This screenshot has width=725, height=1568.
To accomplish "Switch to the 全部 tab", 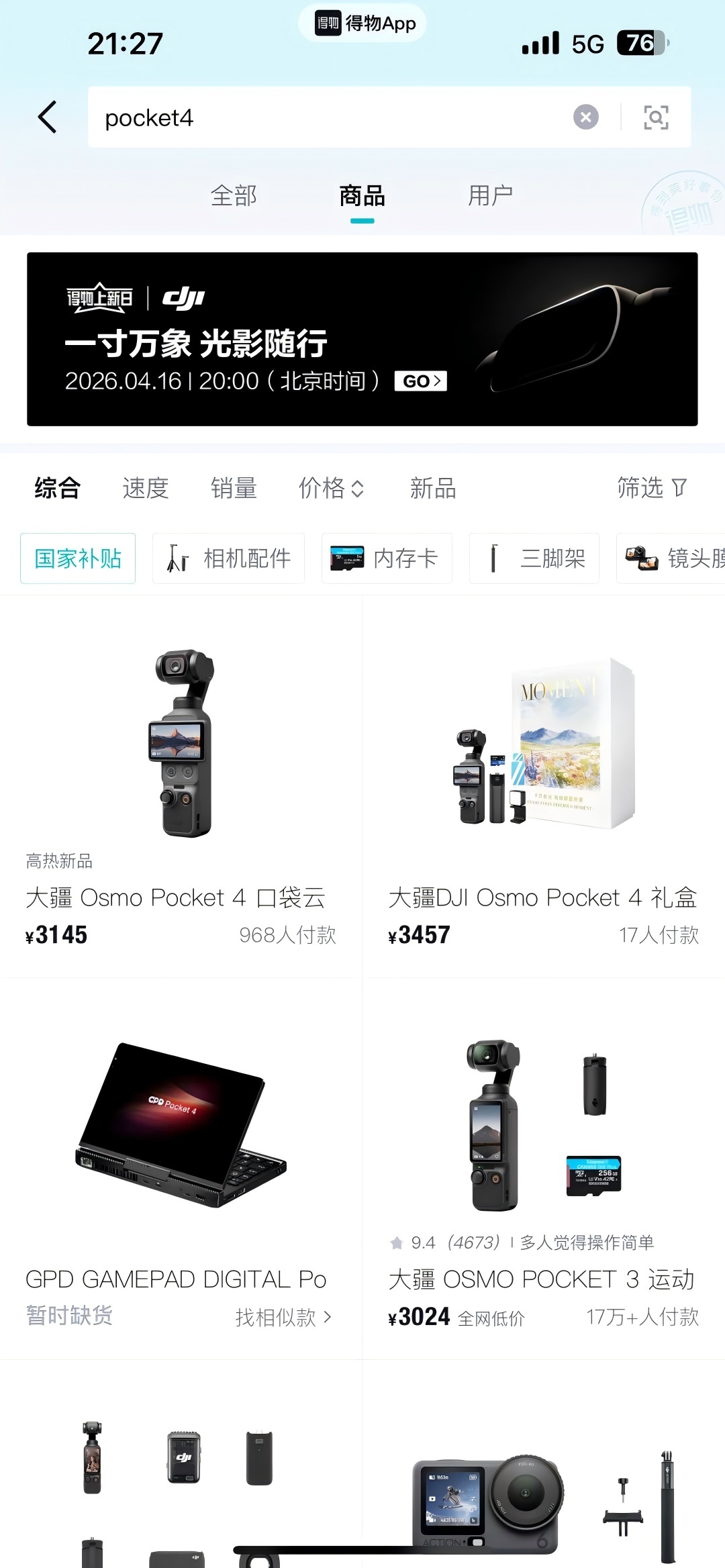I will click(x=234, y=195).
